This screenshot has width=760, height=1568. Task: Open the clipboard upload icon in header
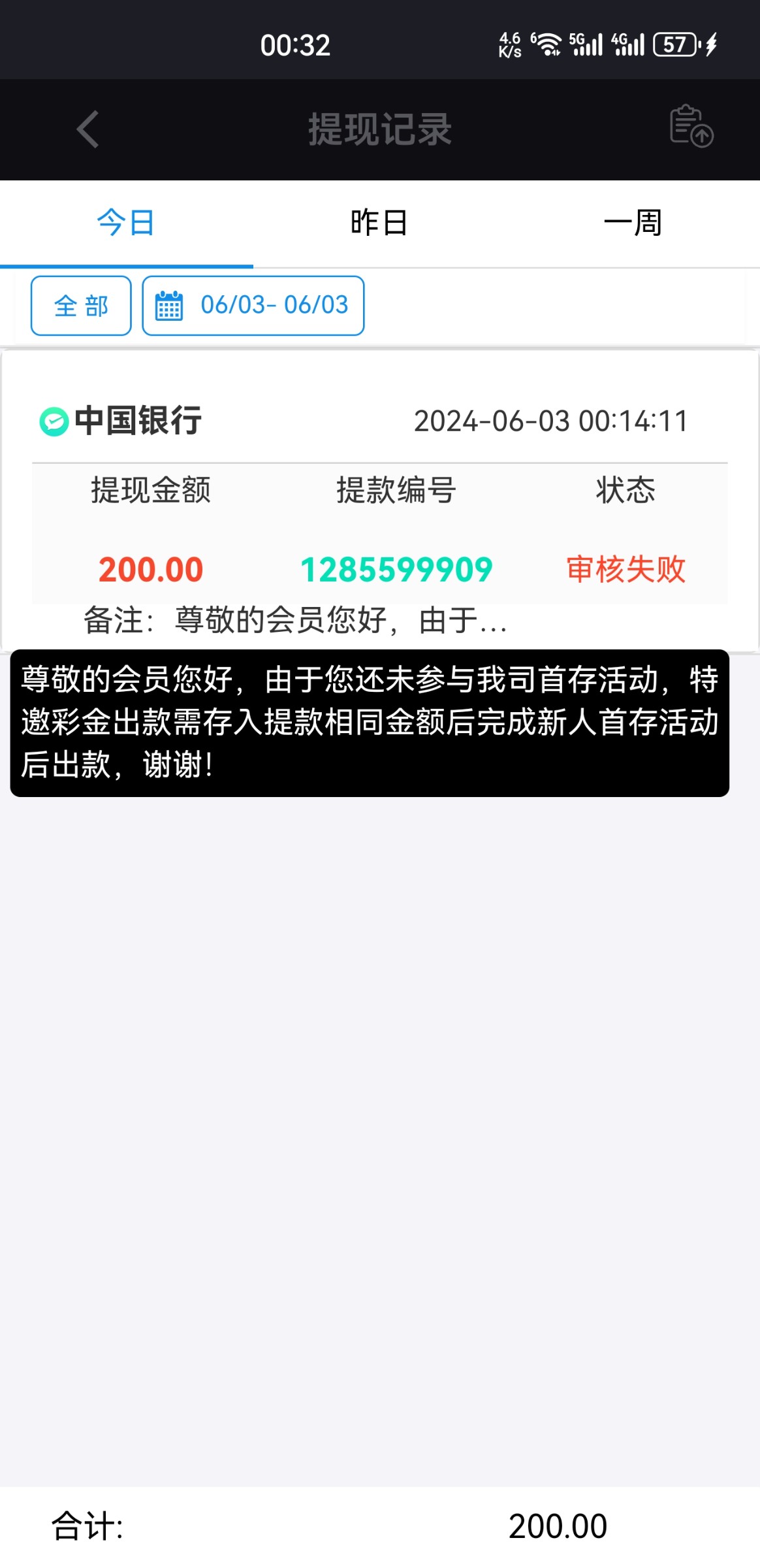pyautogui.click(x=691, y=126)
